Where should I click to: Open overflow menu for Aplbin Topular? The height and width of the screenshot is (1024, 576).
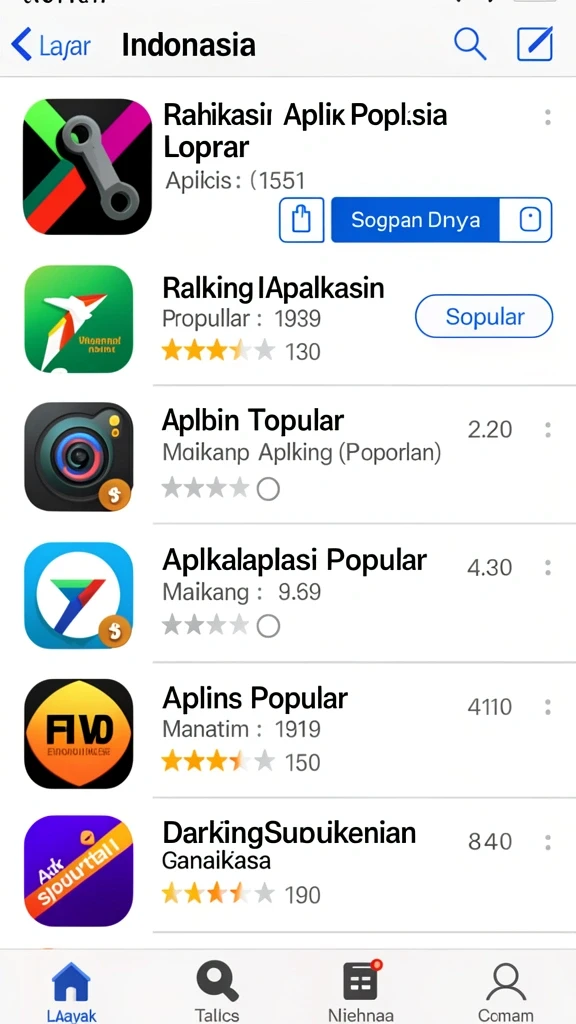tap(547, 430)
